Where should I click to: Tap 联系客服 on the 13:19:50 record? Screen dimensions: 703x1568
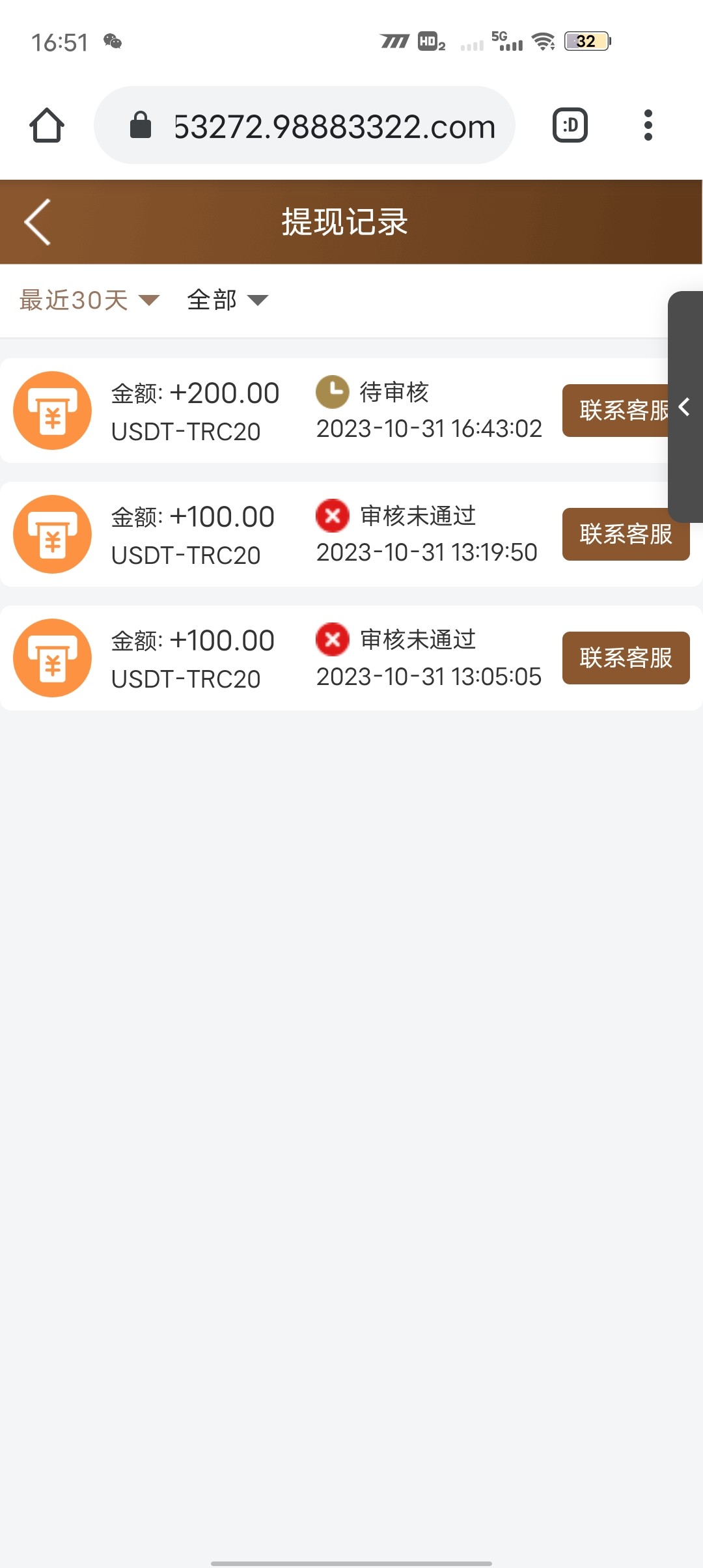click(x=626, y=534)
